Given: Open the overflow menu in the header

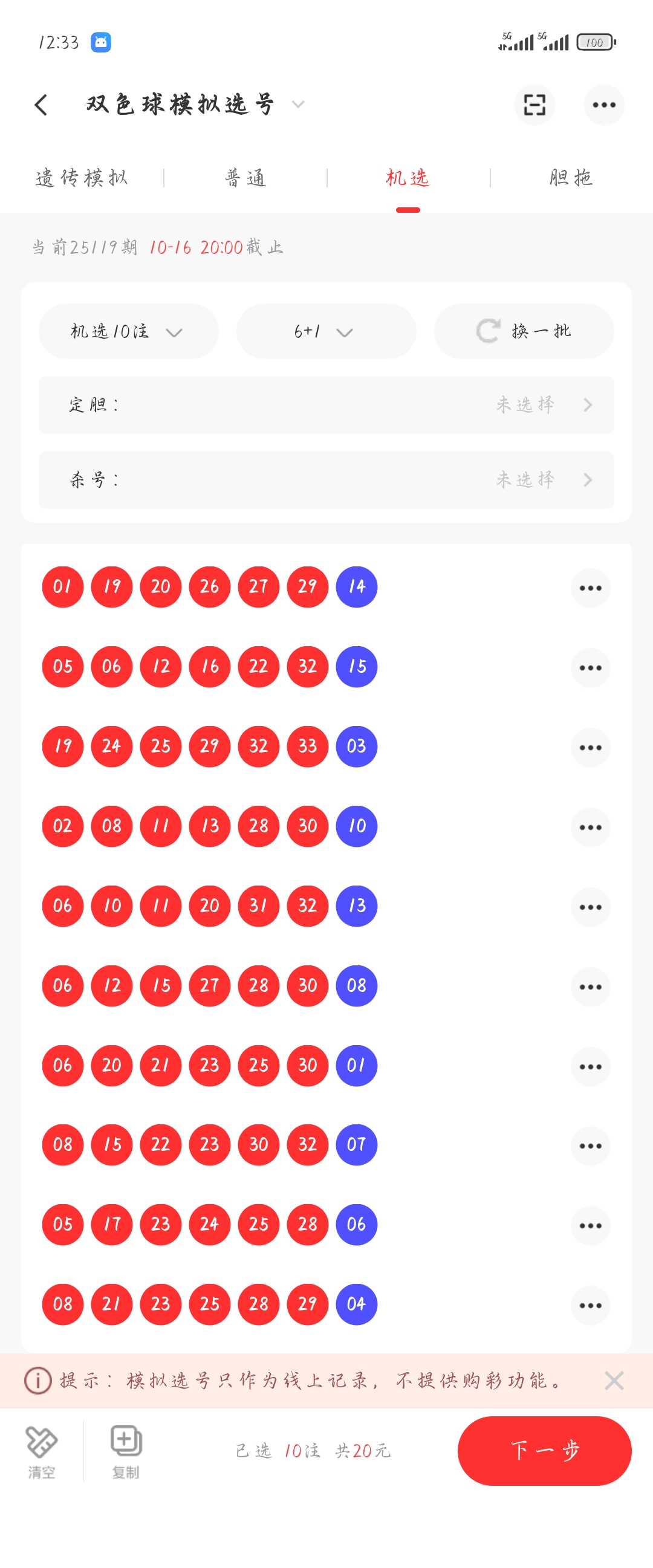Looking at the screenshot, I should (x=603, y=105).
